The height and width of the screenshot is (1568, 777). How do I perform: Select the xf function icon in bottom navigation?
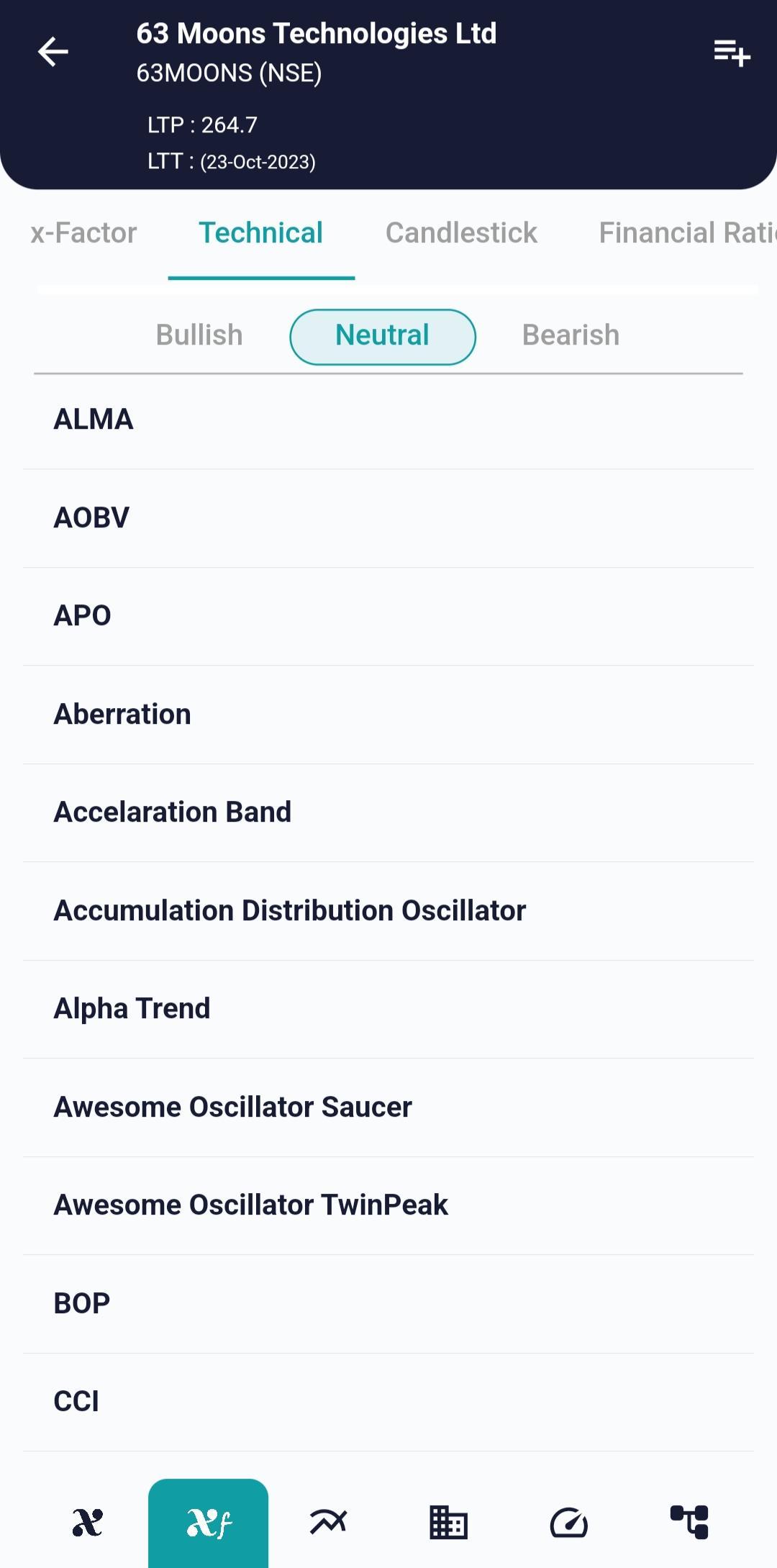[209, 1522]
